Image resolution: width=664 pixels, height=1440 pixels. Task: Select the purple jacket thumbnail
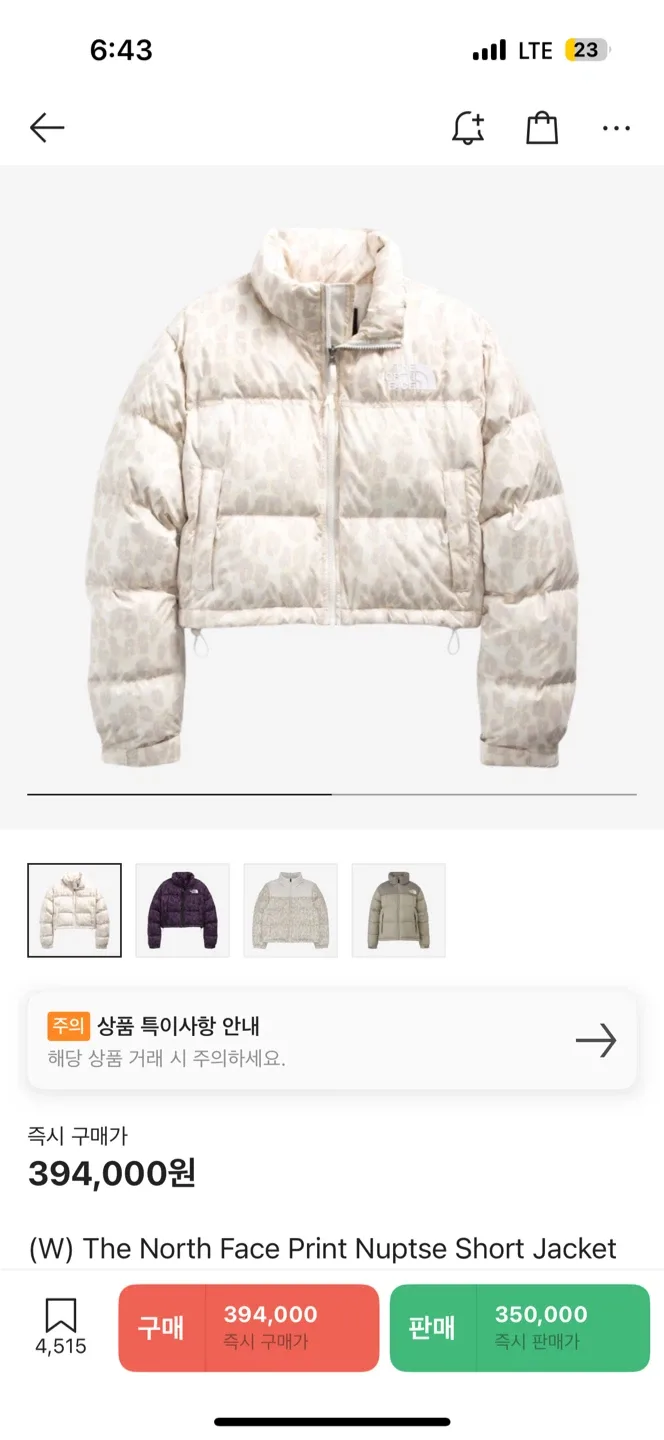point(183,910)
